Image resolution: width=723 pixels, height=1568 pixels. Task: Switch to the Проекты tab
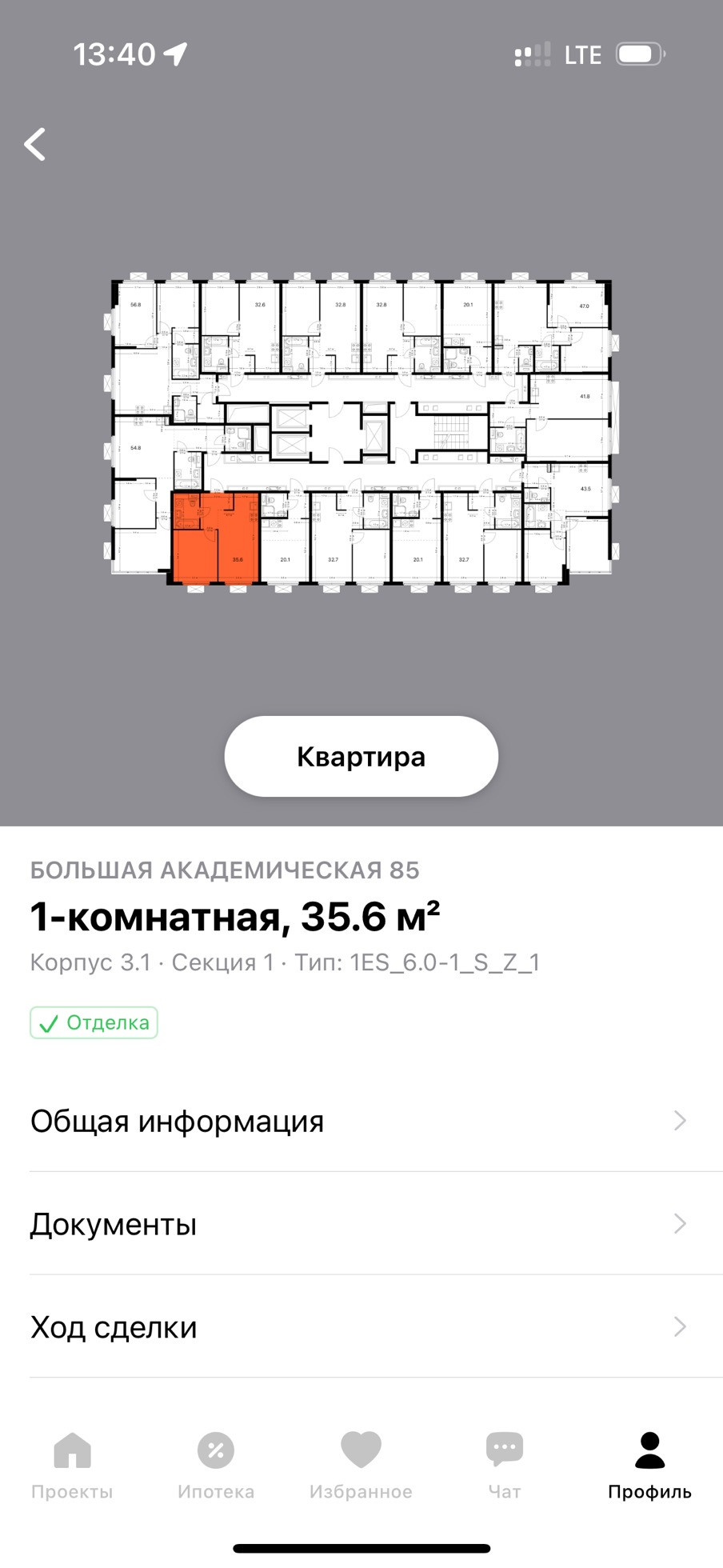coord(72,1466)
